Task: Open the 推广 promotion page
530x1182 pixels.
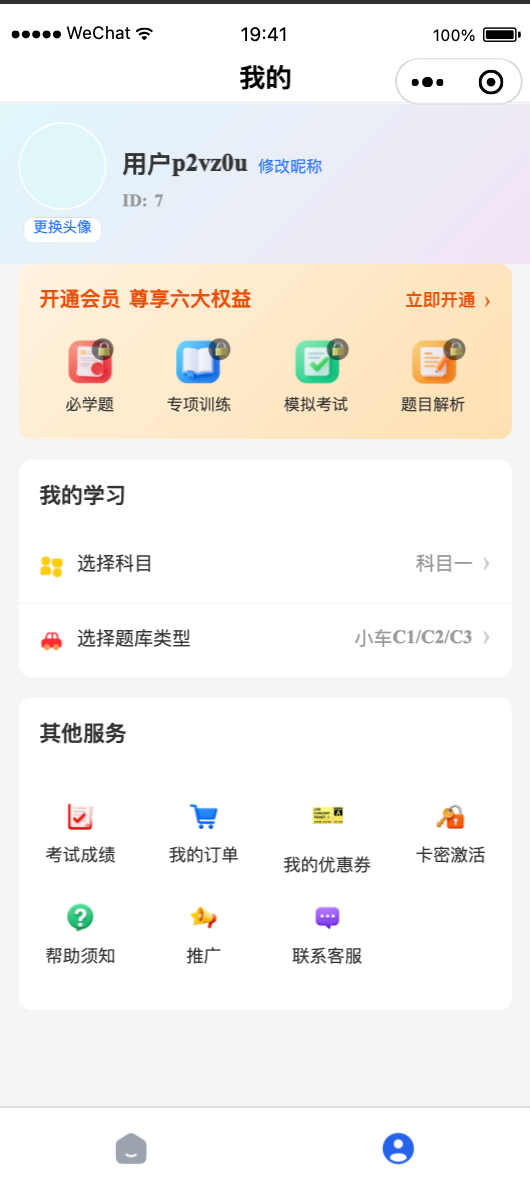Action: [x=204, y=935]
